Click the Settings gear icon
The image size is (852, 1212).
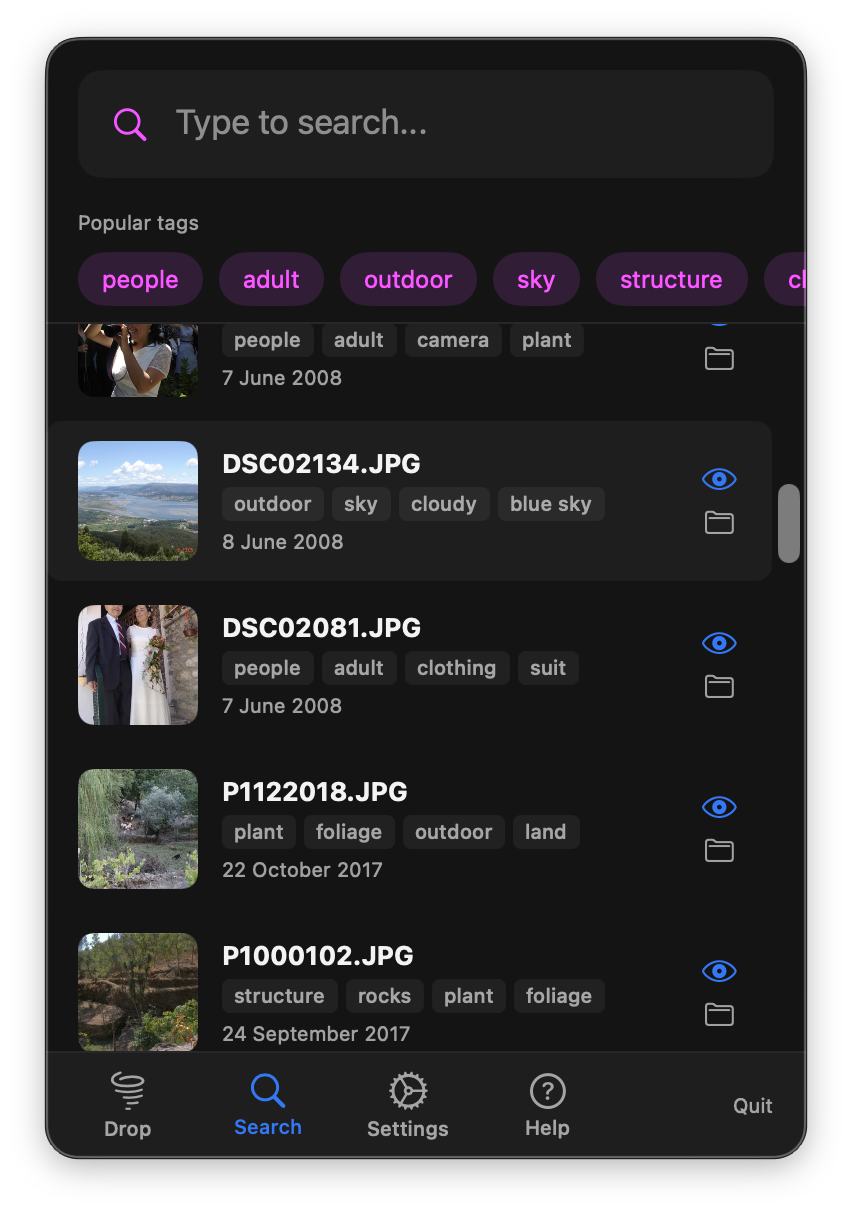coord(407,1091)
